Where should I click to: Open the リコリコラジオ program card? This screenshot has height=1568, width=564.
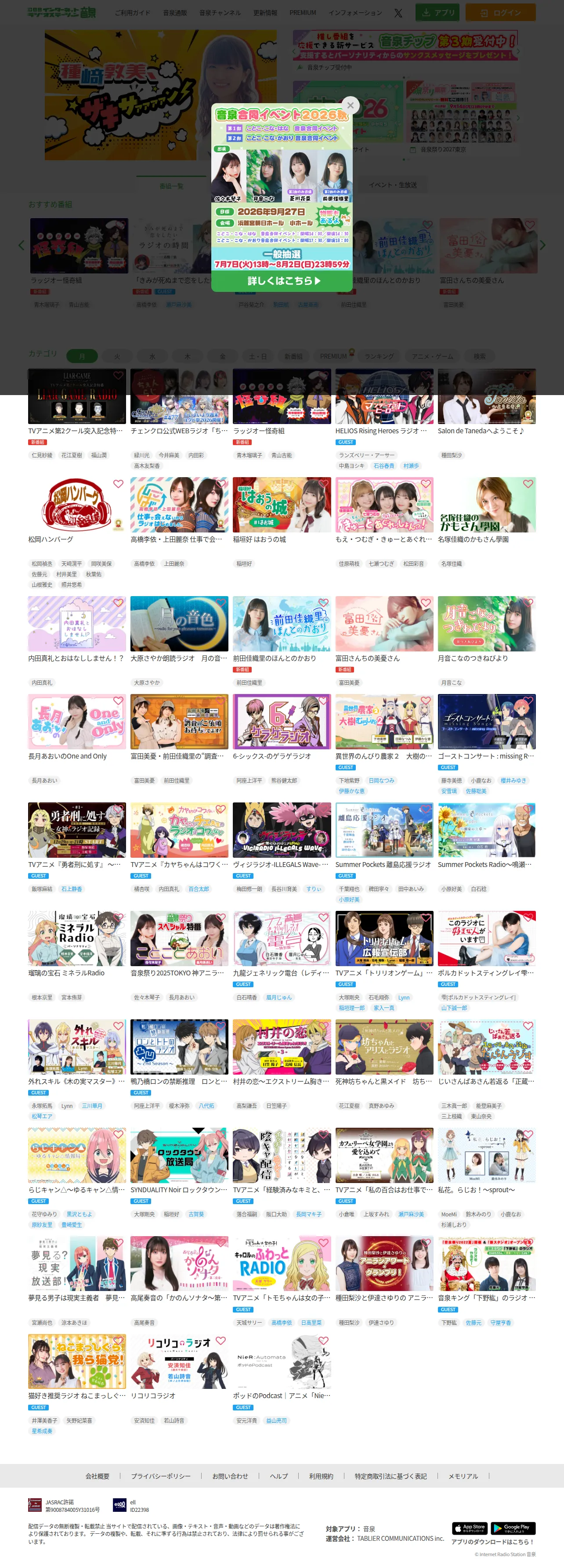[179, 1367]
